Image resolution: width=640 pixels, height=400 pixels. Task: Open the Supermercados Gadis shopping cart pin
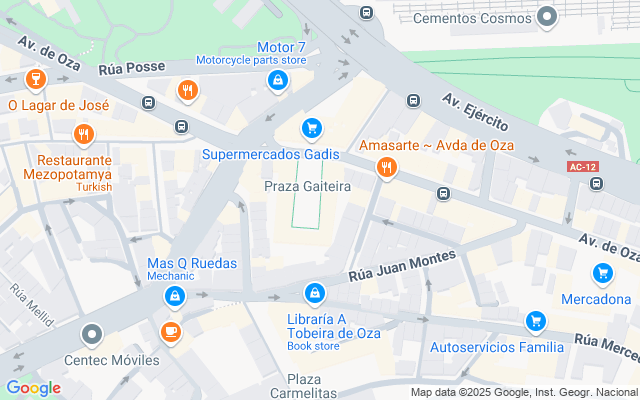pos(312,129)
